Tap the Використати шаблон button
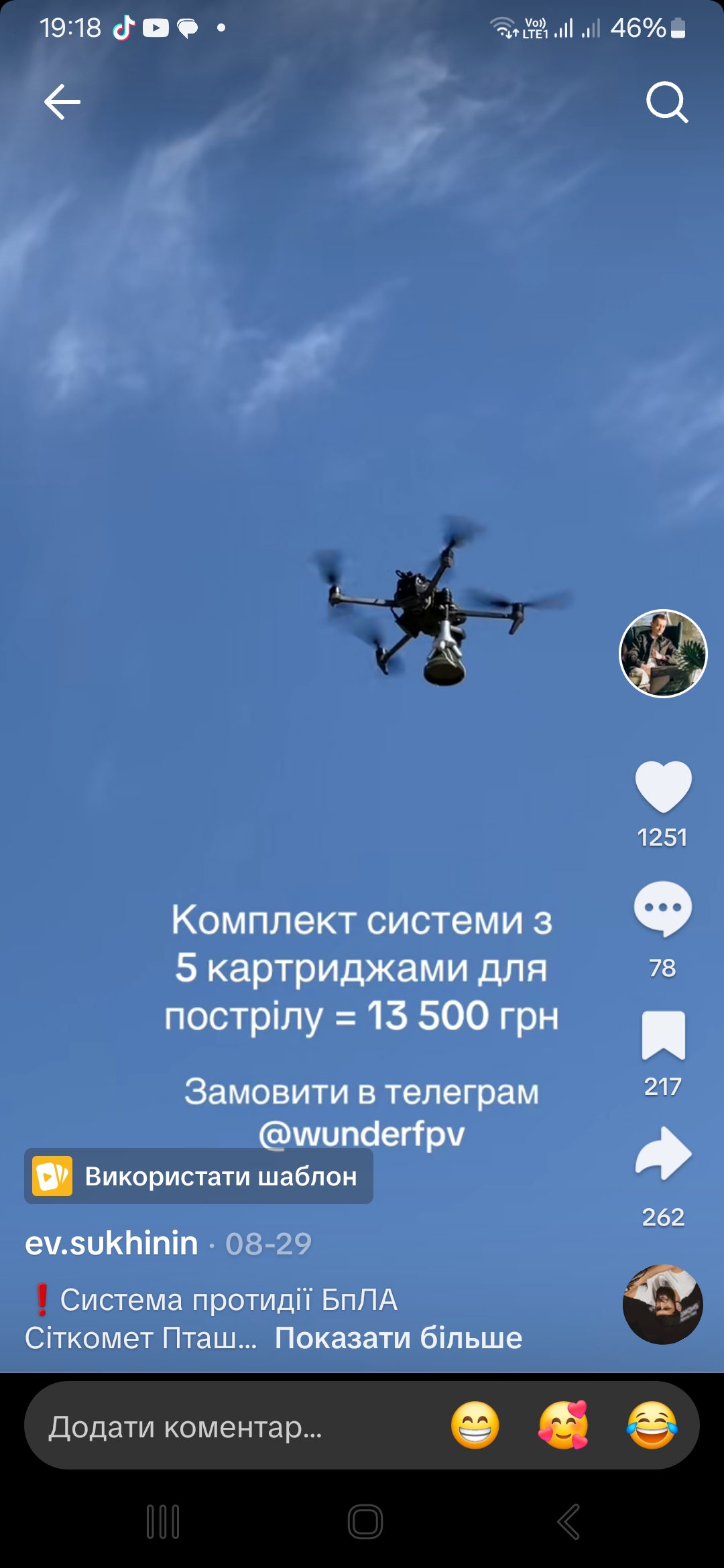 pyautogui.click(x=198, y=1176)
